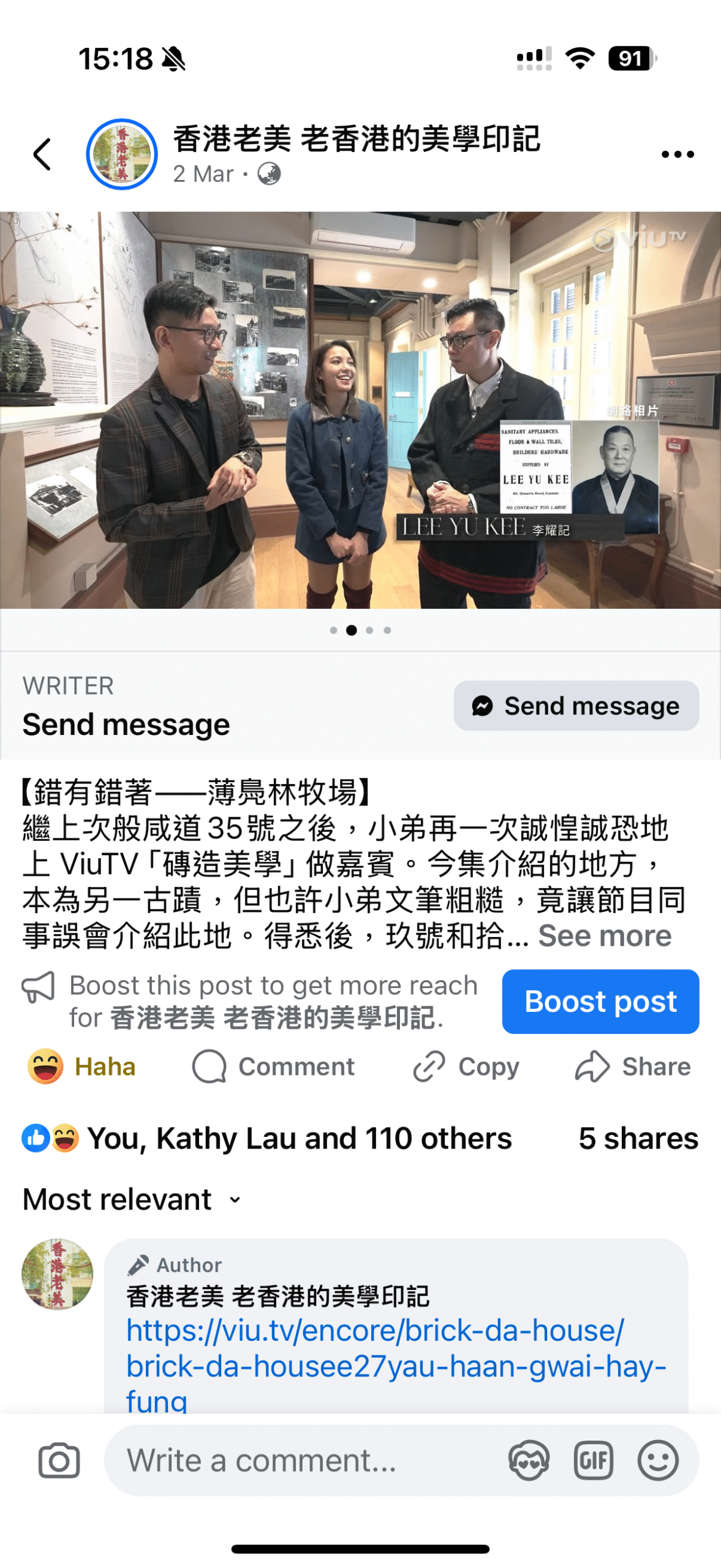Open the post photo with LEE YU KEE caption

(x=360, y=410)
